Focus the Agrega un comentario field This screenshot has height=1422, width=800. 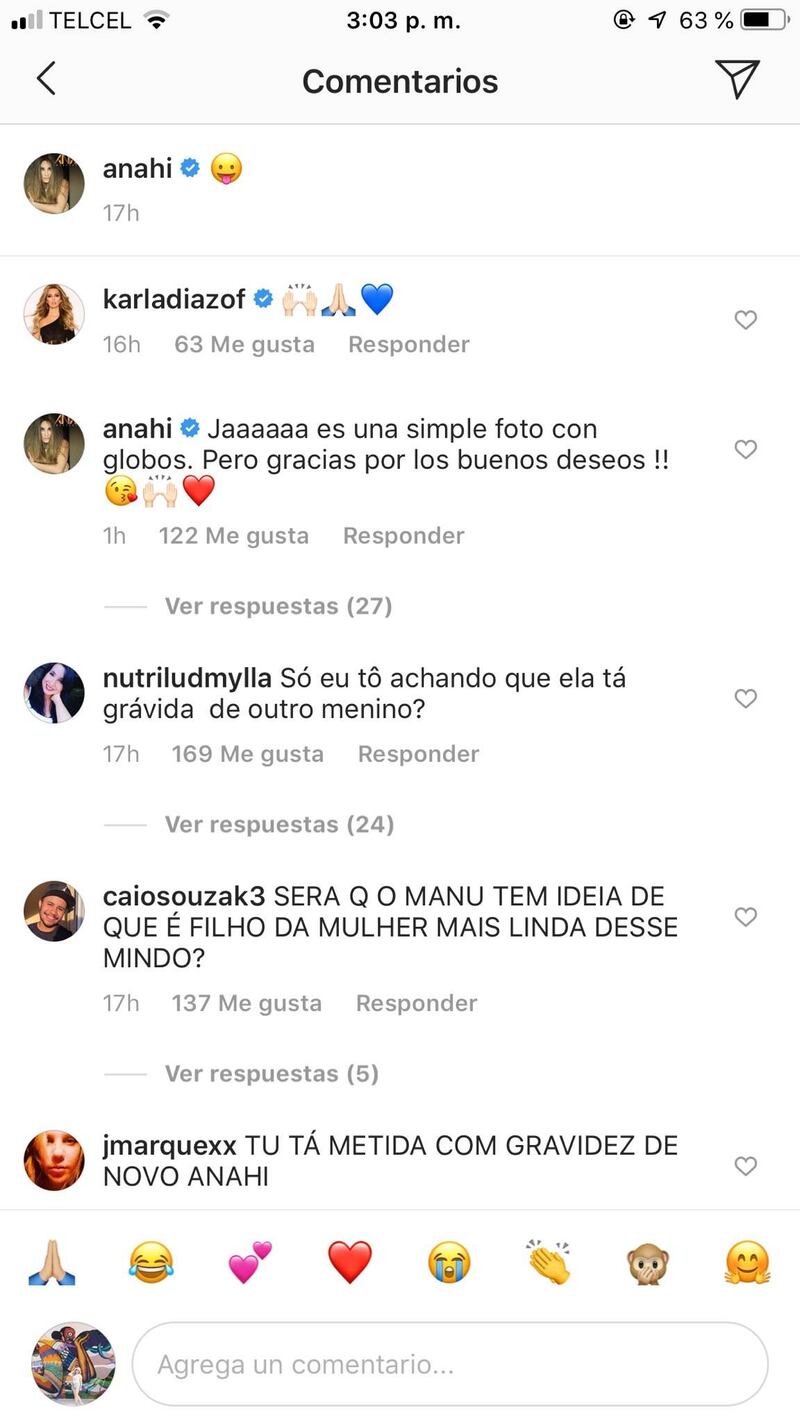pos(450,1364)
